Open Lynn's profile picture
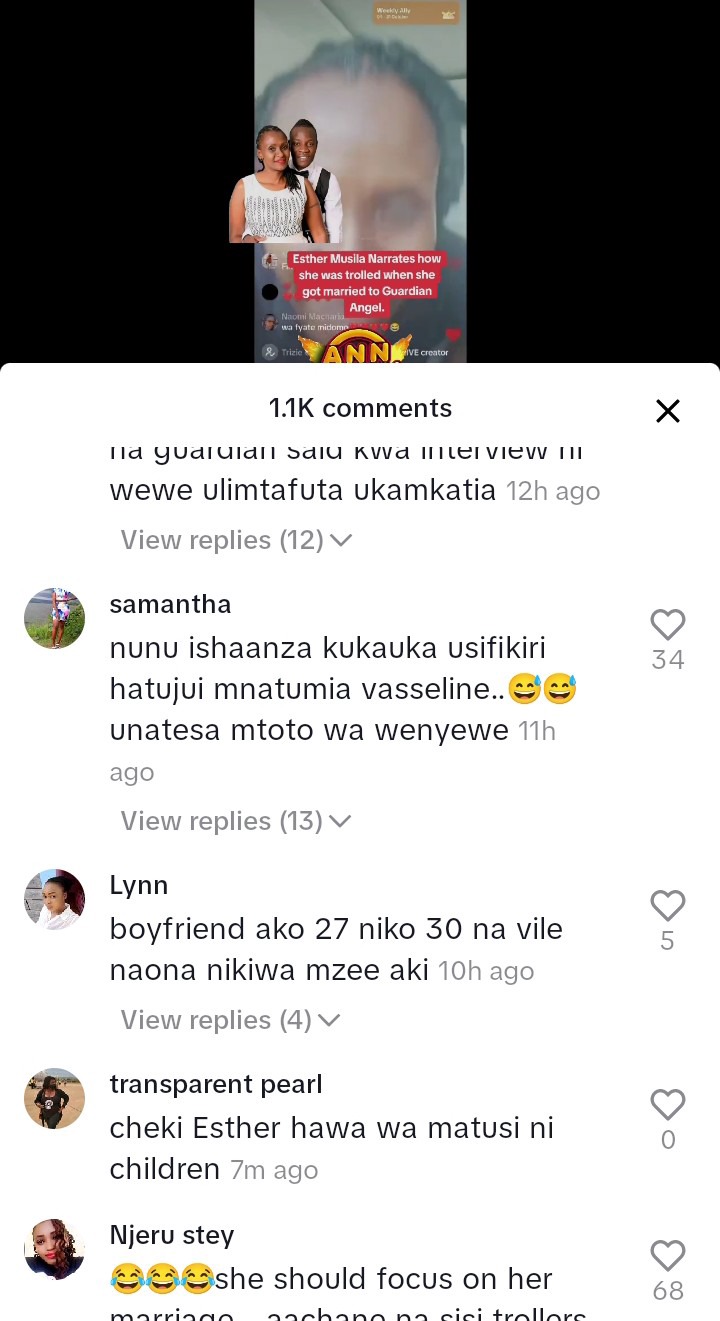This screenshot has height=1321, width=720. (54, 900)
